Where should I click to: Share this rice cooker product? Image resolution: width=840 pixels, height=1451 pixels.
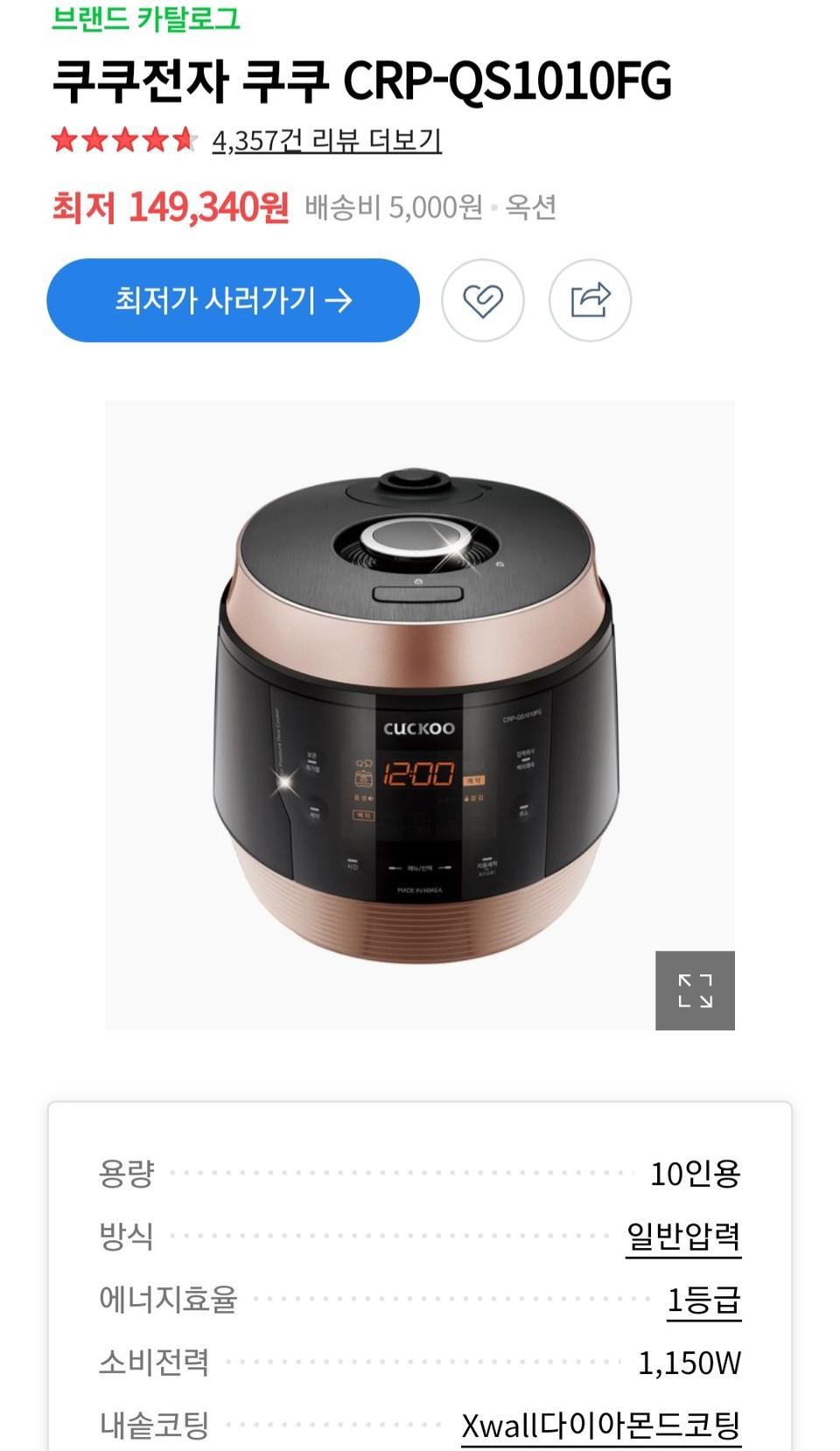point(590,300)
